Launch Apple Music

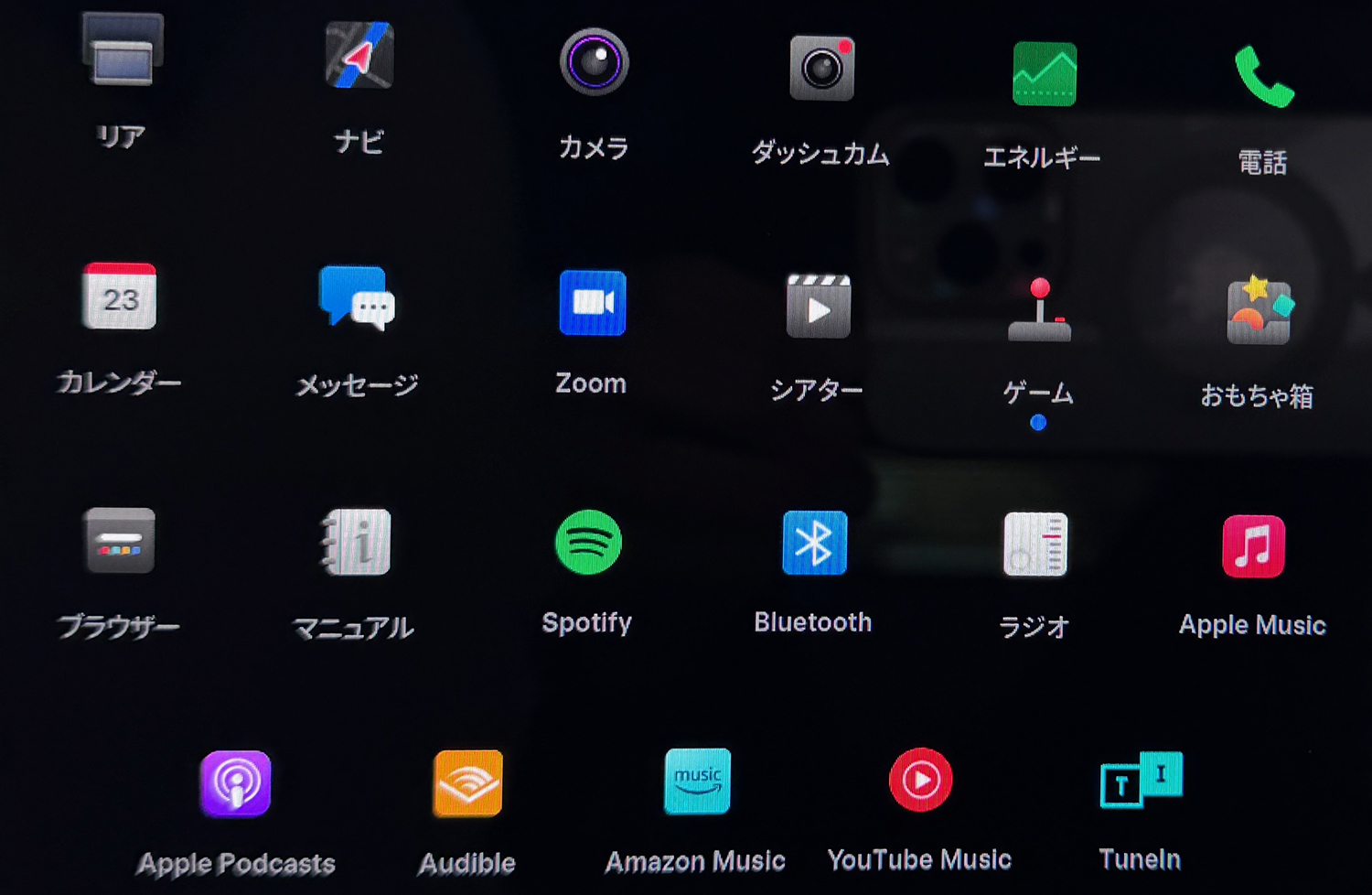1253,547
